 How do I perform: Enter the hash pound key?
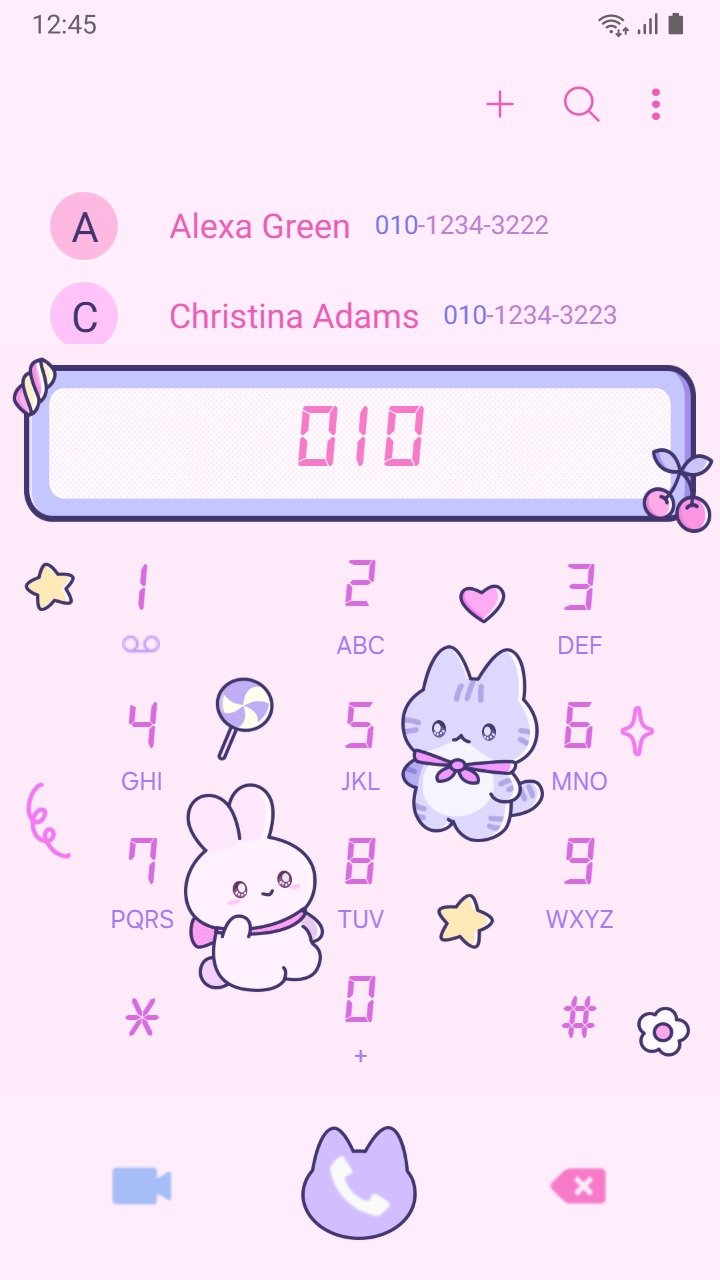tap(579, 1018)
